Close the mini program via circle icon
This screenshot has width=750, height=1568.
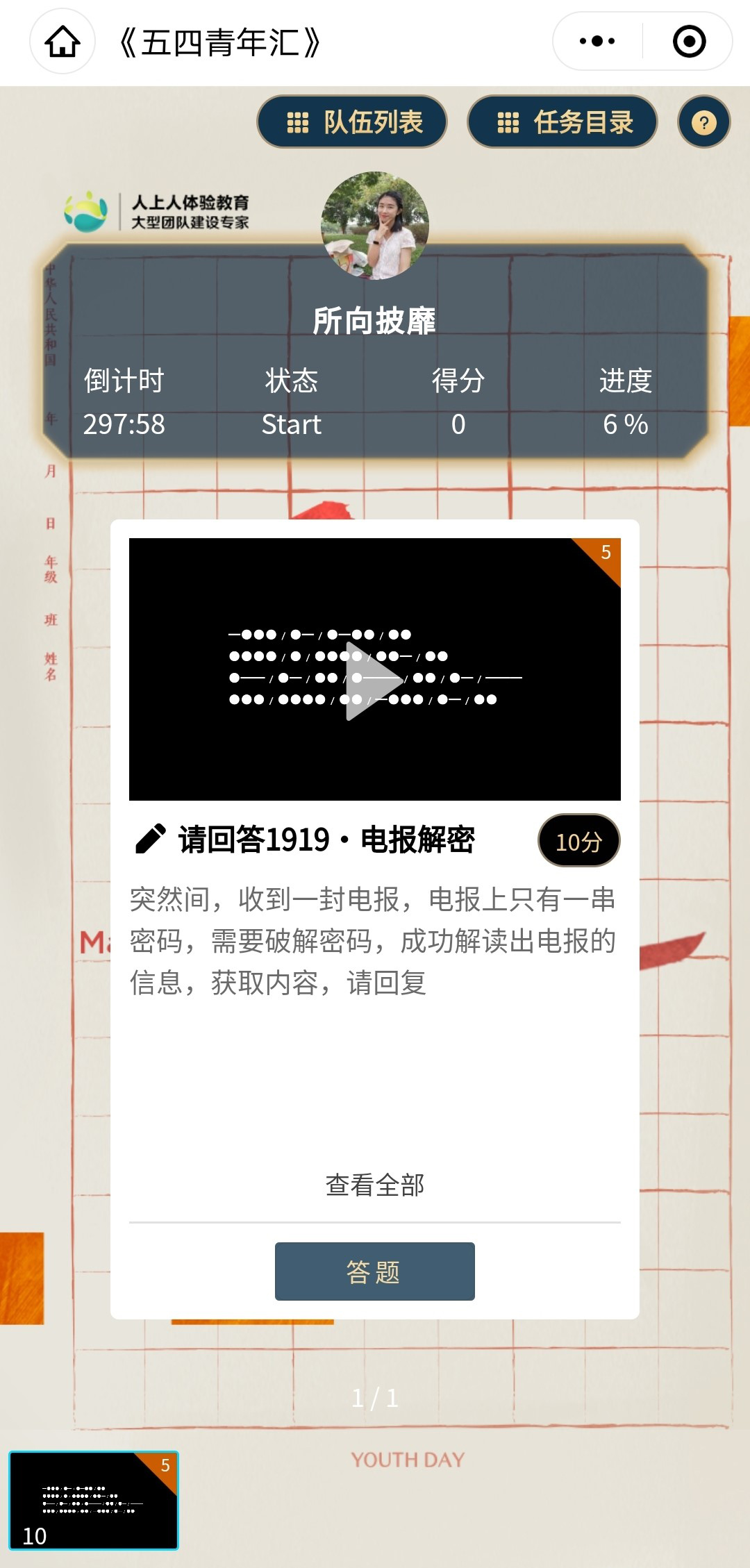(689, 42)
